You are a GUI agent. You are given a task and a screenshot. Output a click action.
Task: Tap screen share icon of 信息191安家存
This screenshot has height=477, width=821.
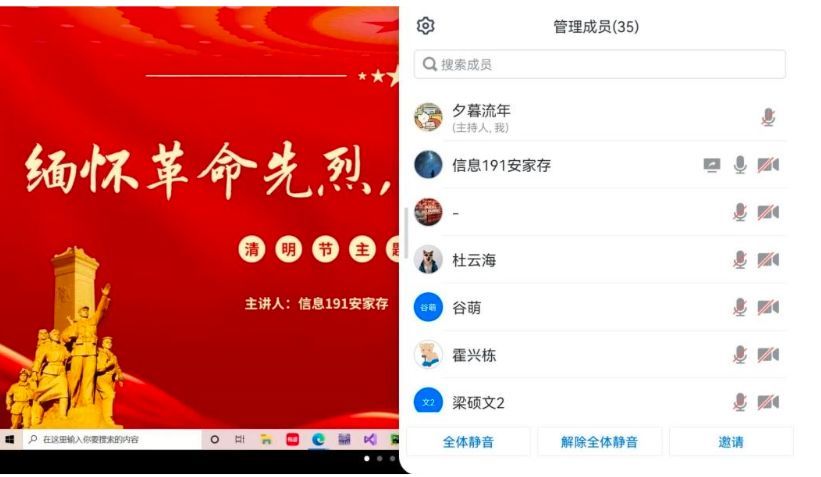pos(711,165)
